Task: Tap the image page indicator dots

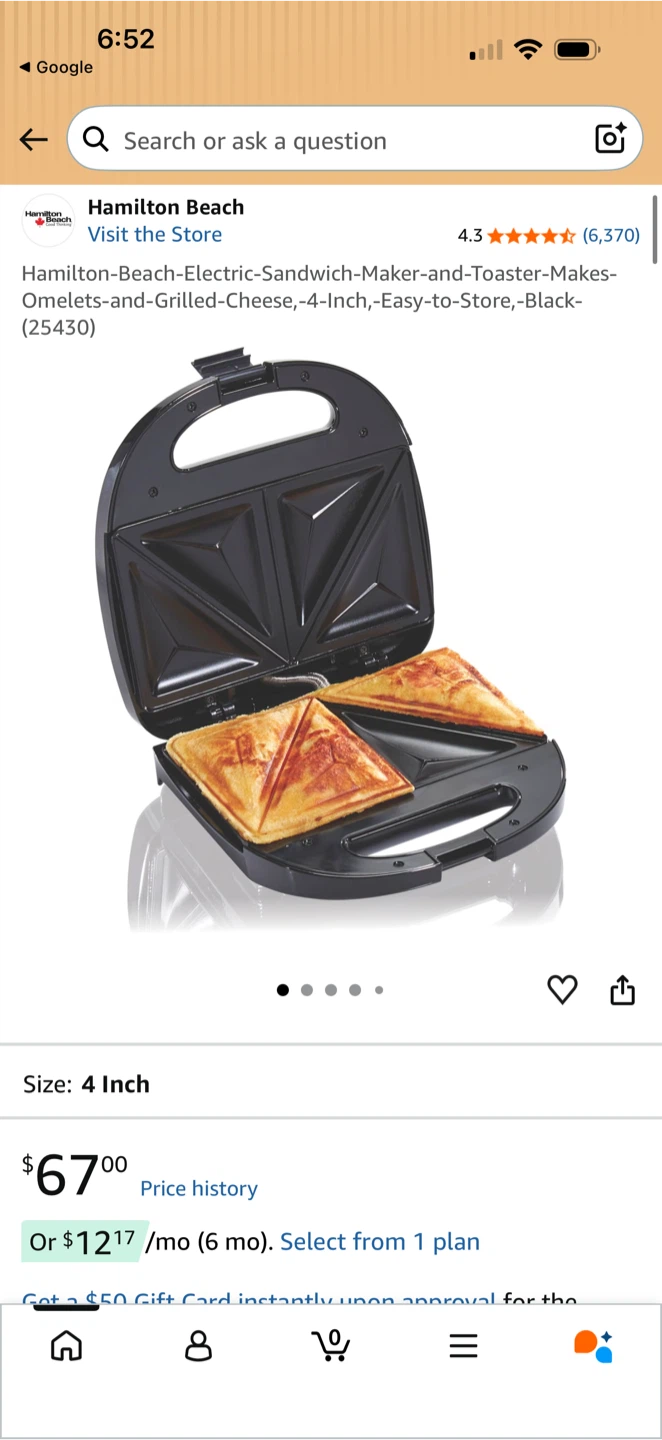Action: point(330,990)
